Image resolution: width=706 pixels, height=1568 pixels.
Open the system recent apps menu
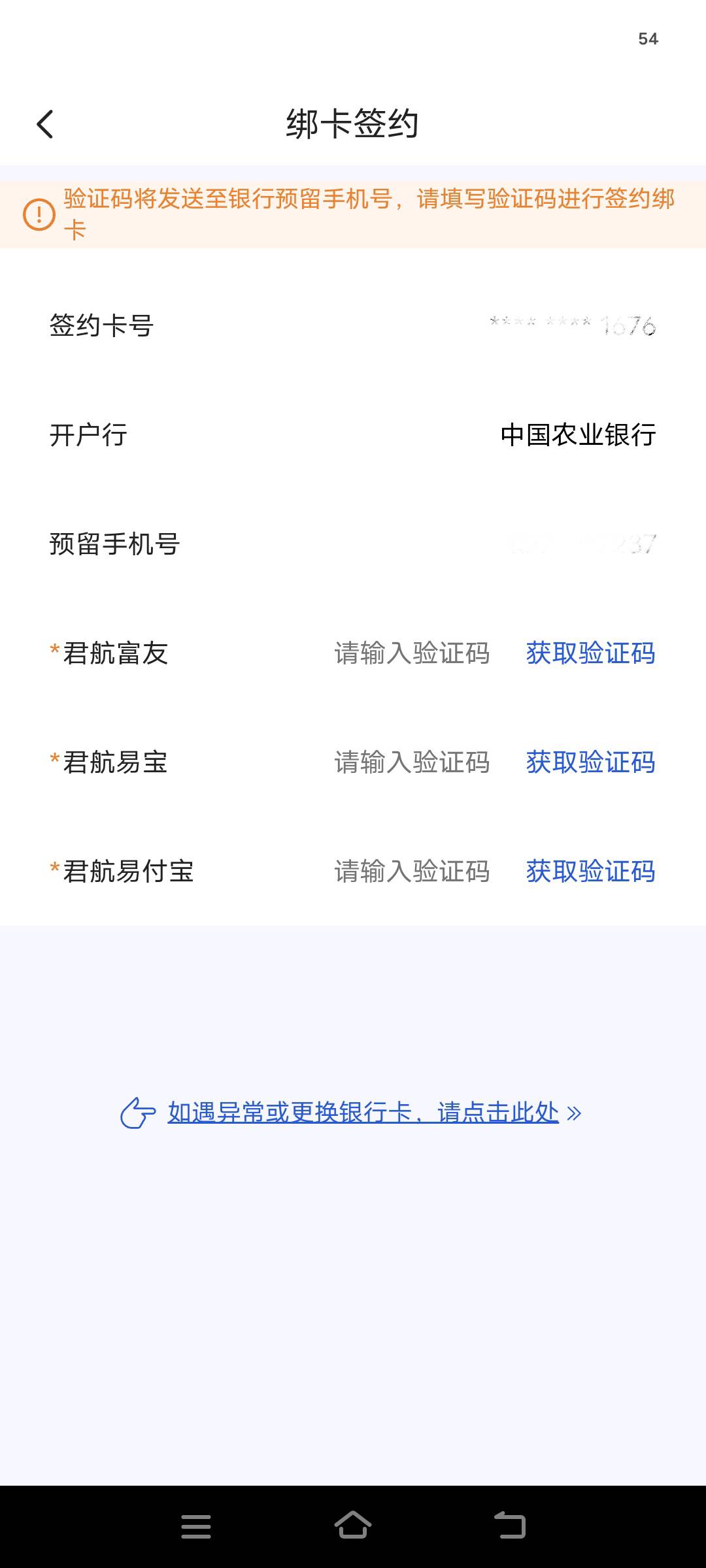[x=196, y=1527]
